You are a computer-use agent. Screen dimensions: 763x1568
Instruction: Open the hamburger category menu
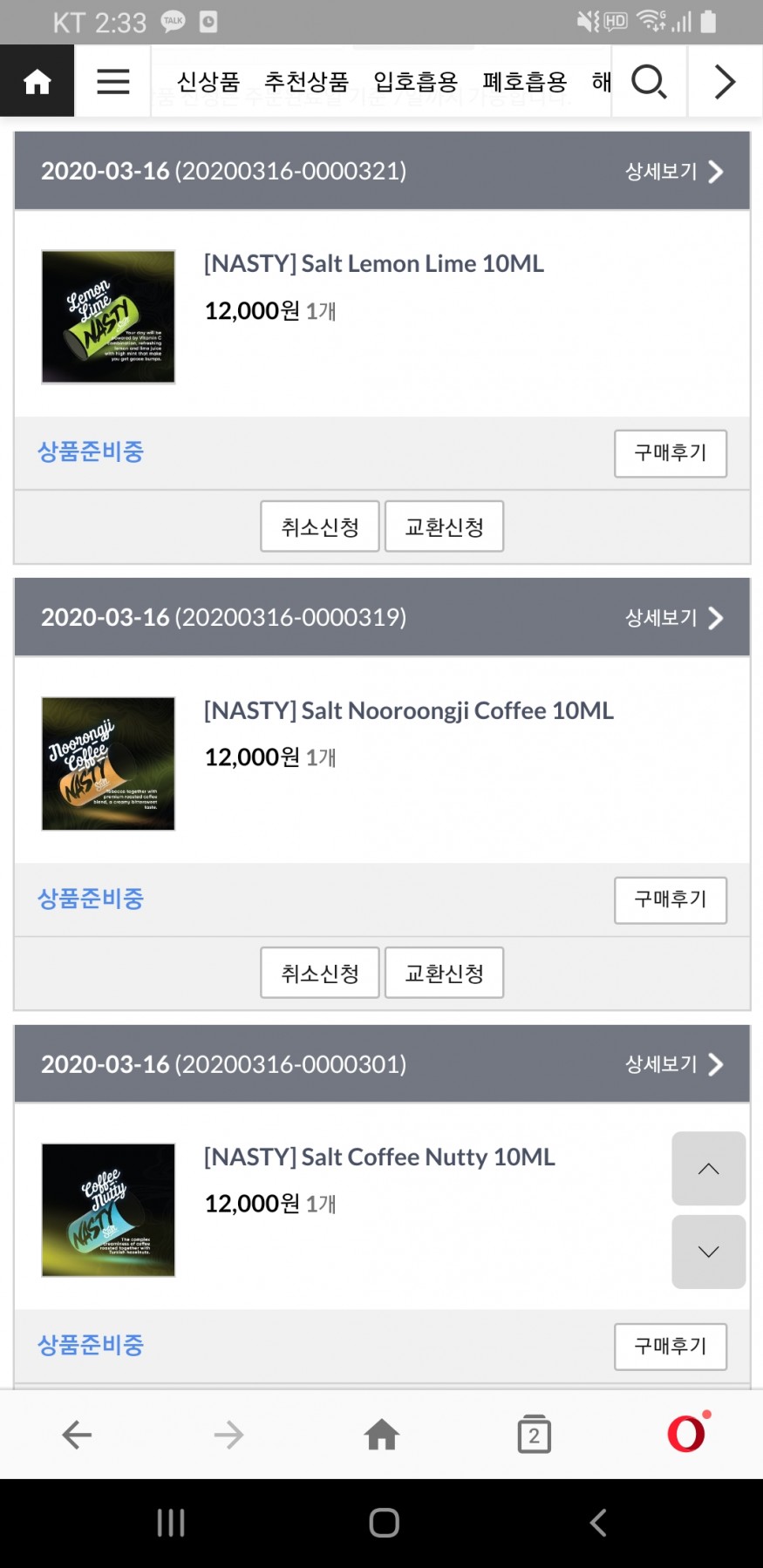[112, 81]
